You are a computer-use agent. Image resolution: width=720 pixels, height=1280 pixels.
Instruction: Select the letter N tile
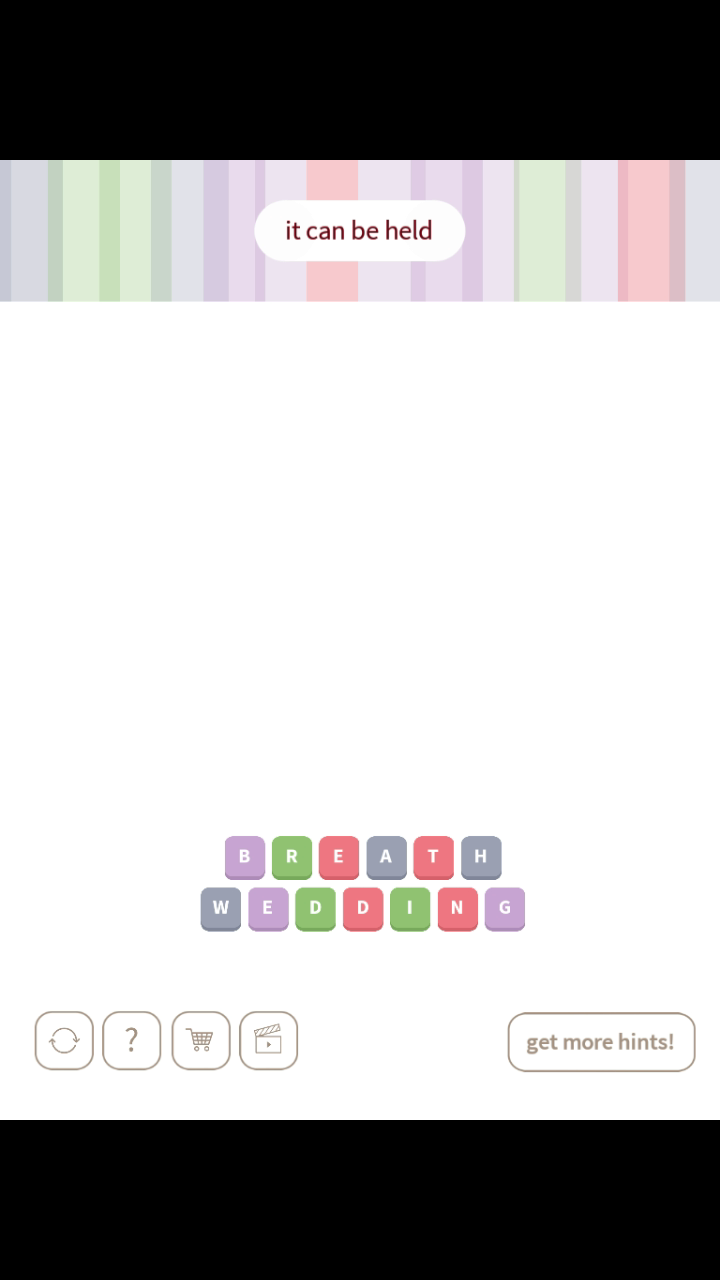[457, 908]
